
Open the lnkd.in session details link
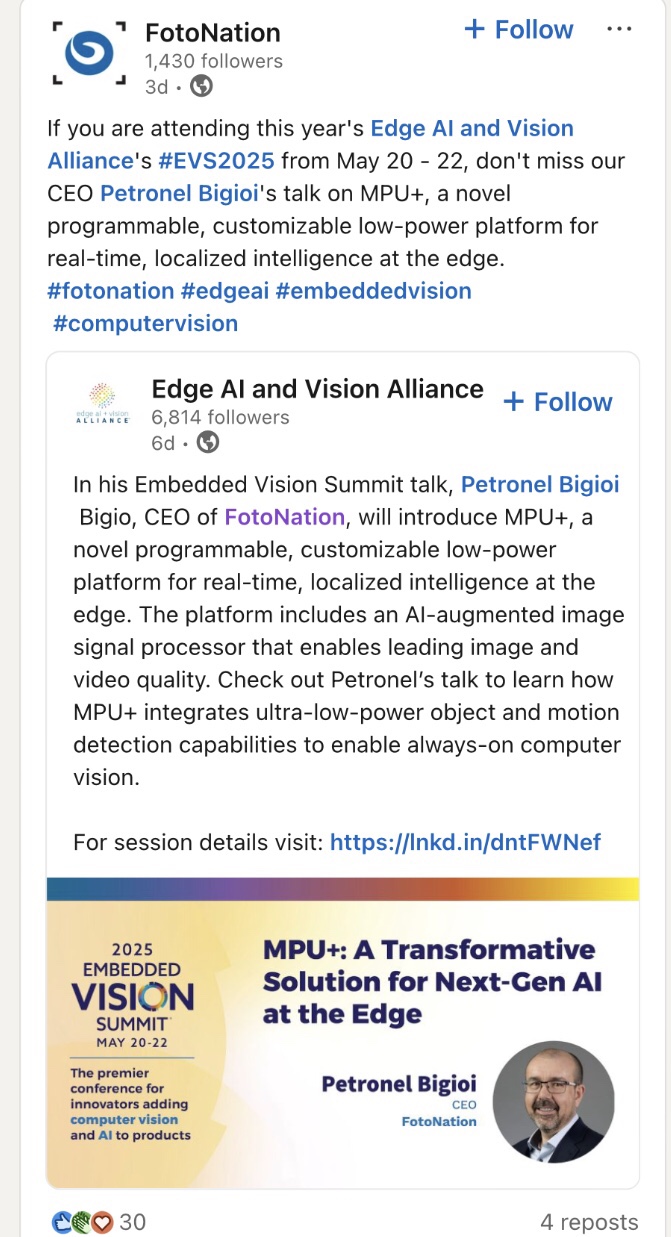pyautogui.click(x=465, y=842)
